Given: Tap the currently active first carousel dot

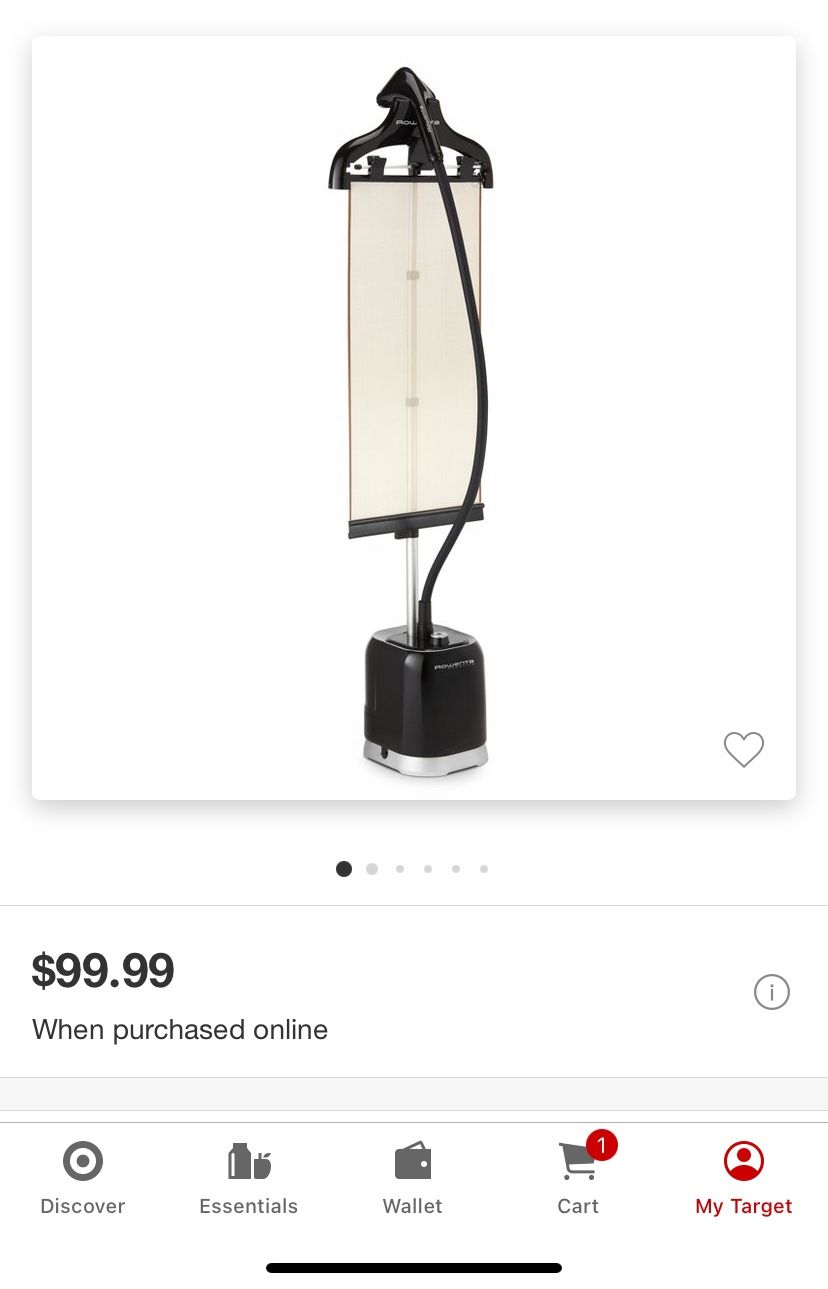Looking at the screenshot, I should (x=344, y=869).
